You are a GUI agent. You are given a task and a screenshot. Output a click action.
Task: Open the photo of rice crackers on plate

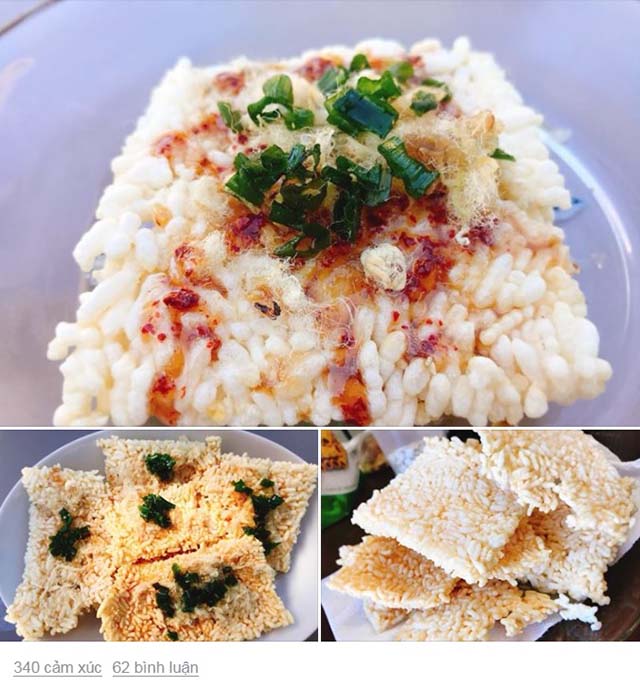pos(158,536)
